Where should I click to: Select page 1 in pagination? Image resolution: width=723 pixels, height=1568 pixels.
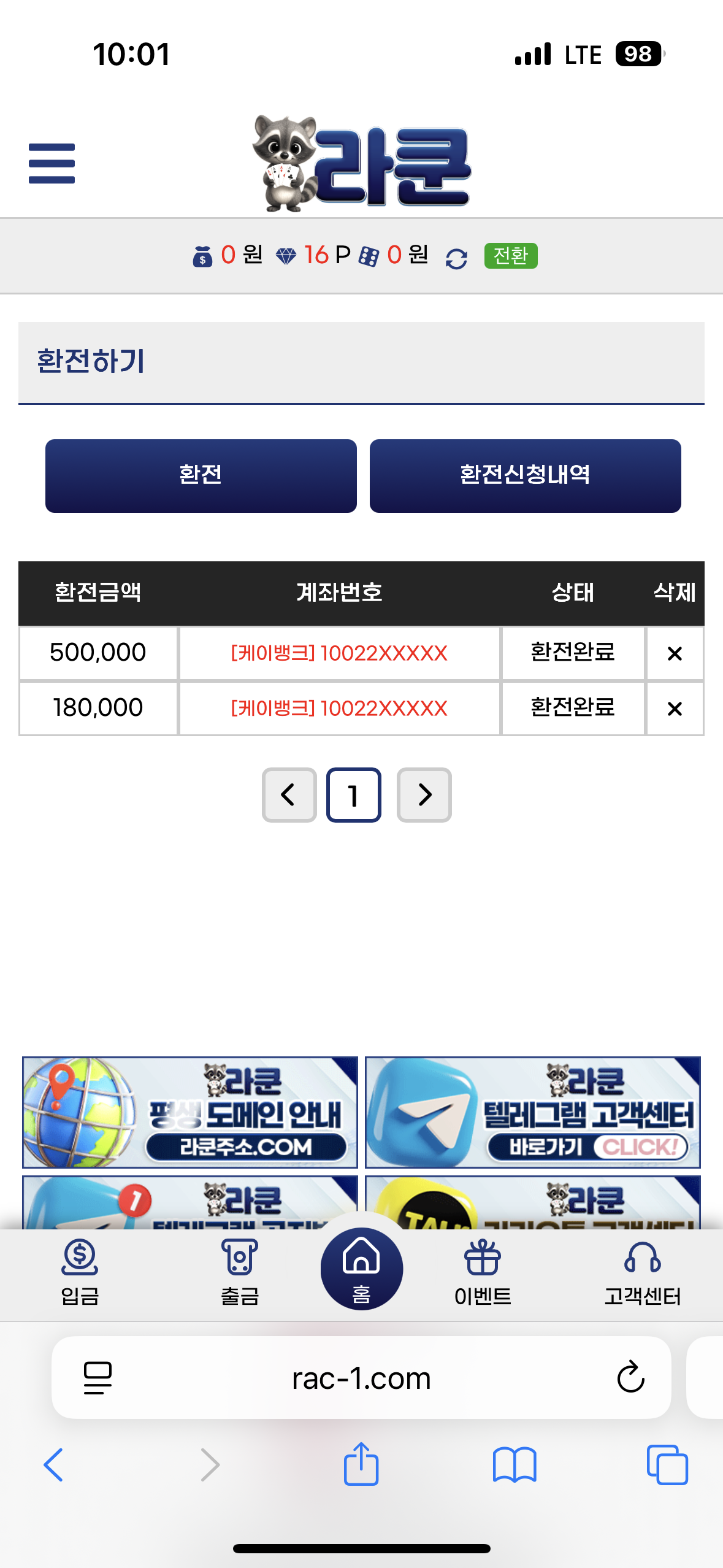353,794
